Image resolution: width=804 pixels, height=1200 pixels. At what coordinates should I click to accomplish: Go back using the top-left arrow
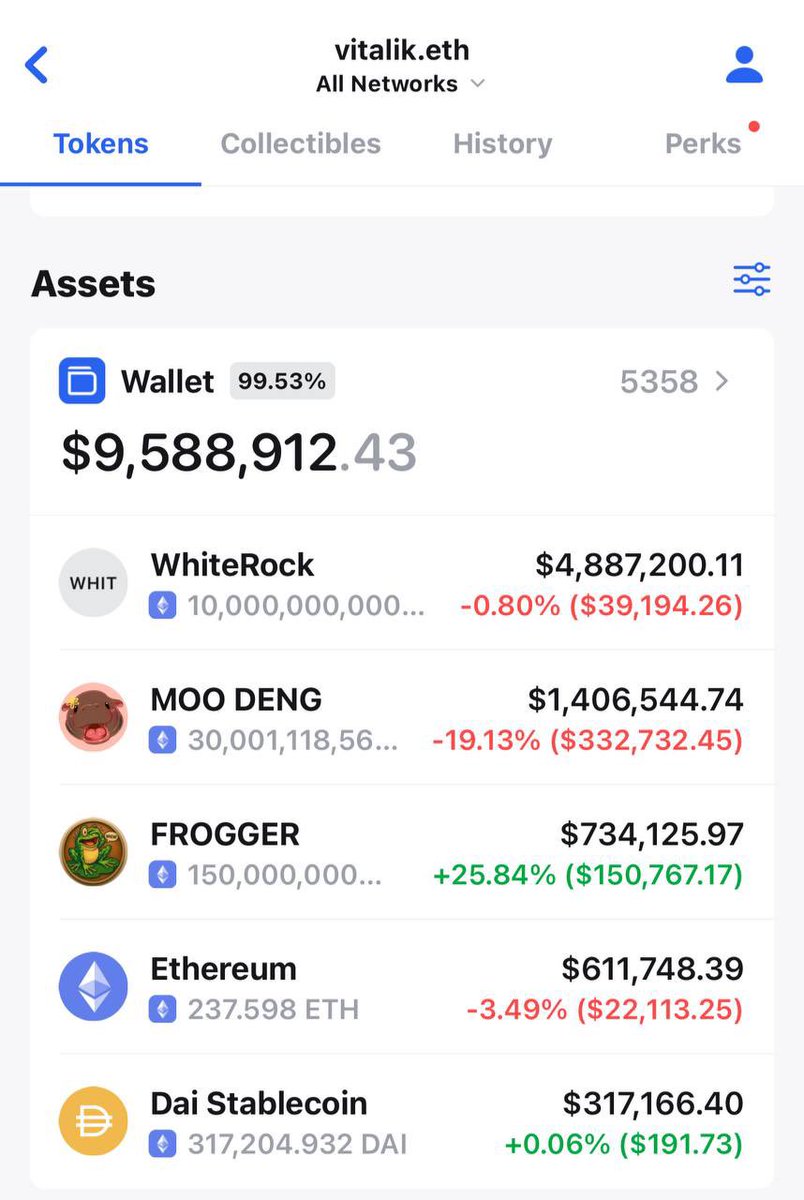[x=37, y=66]
